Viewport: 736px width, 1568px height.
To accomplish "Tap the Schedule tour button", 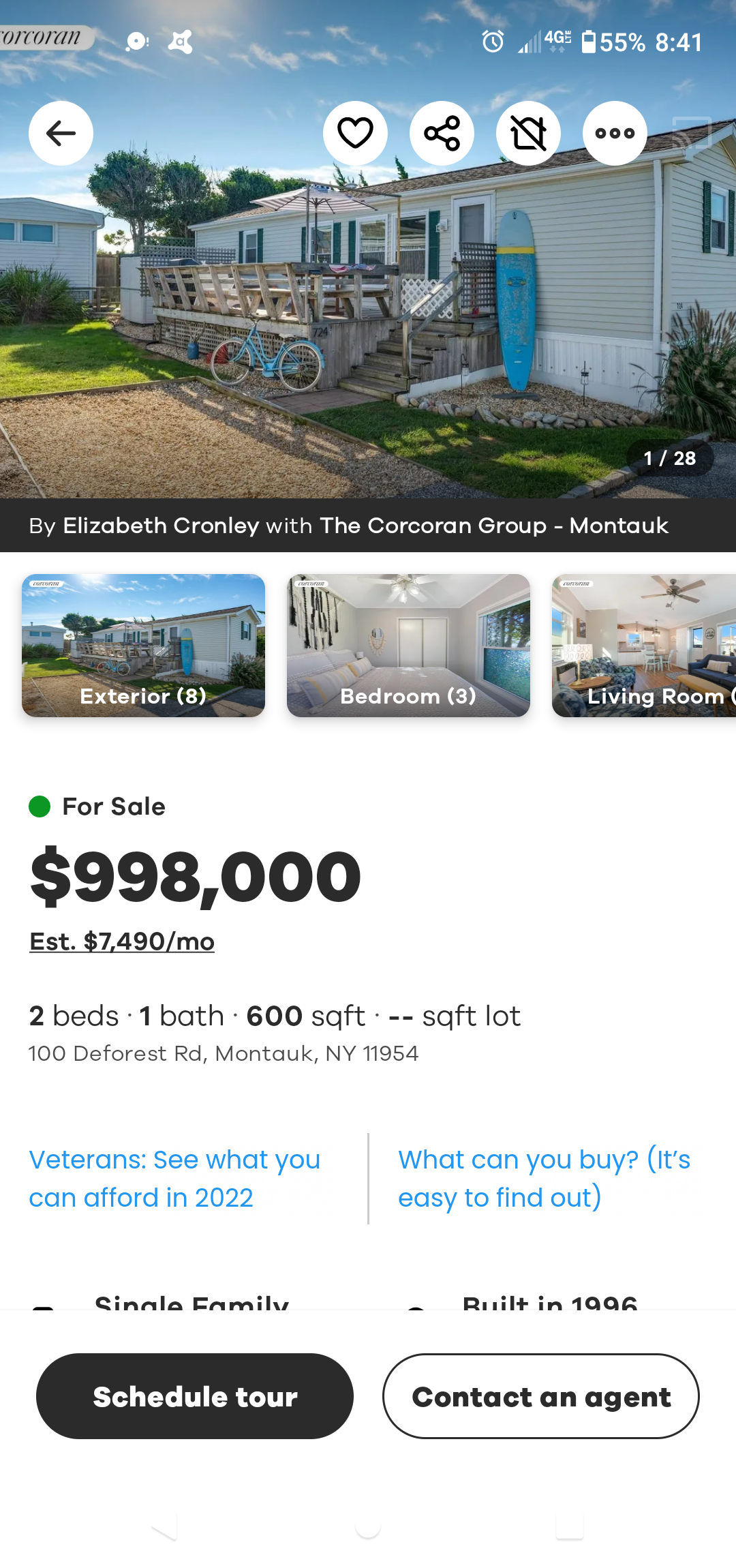I will 195,1396.
